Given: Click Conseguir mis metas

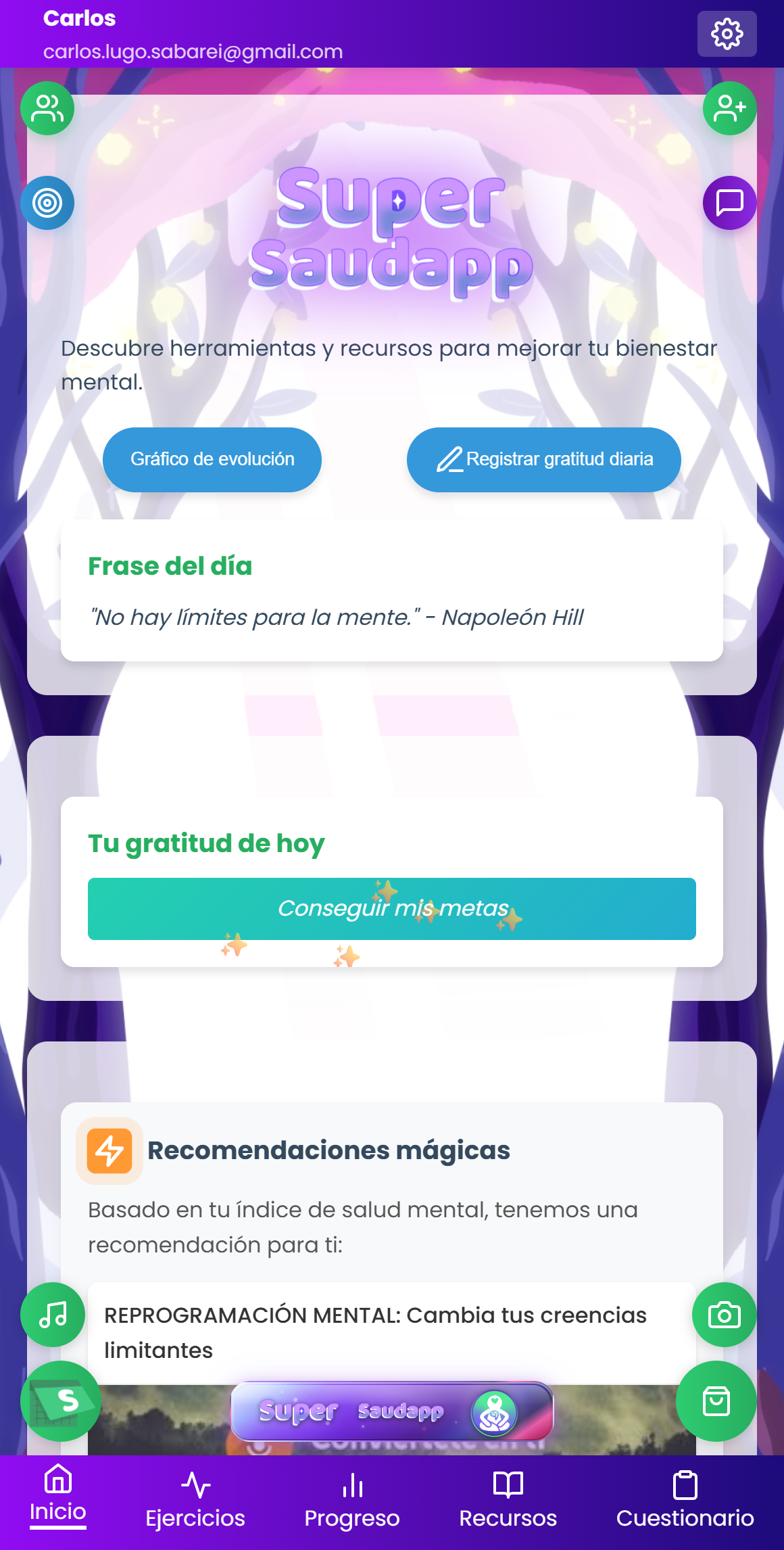Looking at the screenshot, I should coord(392,909).
